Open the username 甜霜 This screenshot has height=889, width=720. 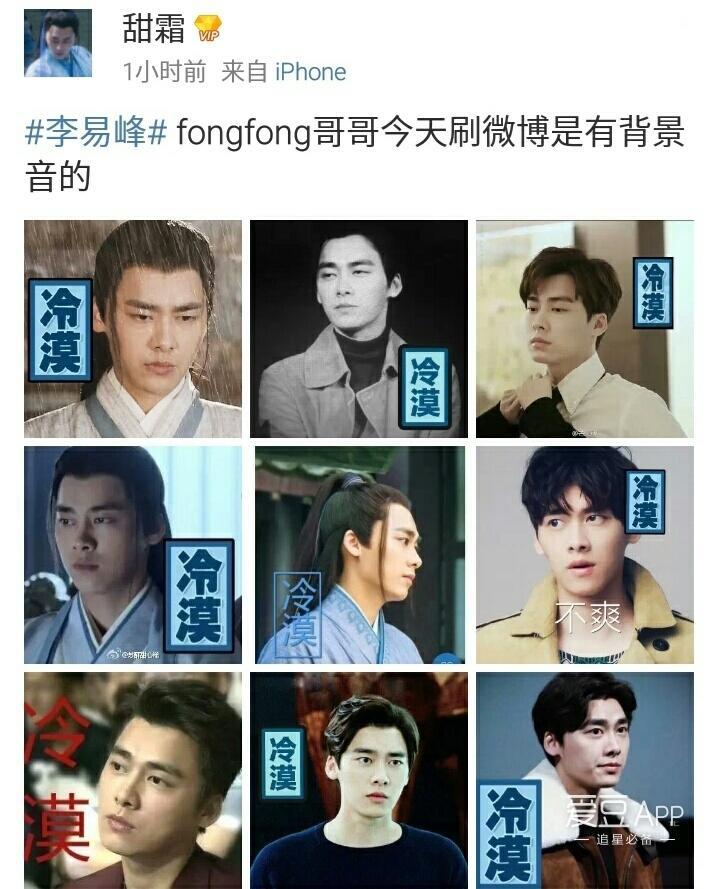coord(154,28)
